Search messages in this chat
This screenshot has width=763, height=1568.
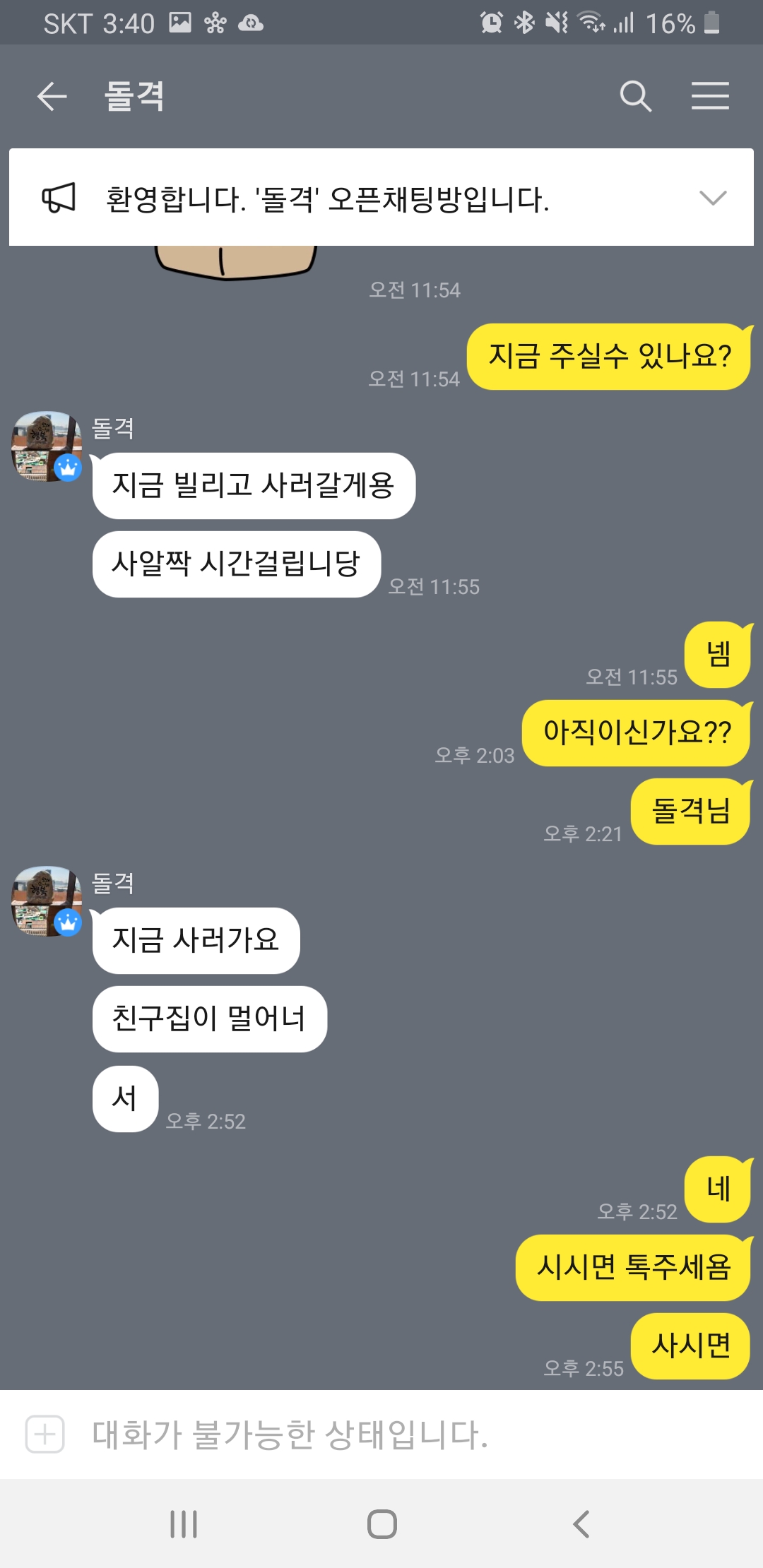[635, 96]
